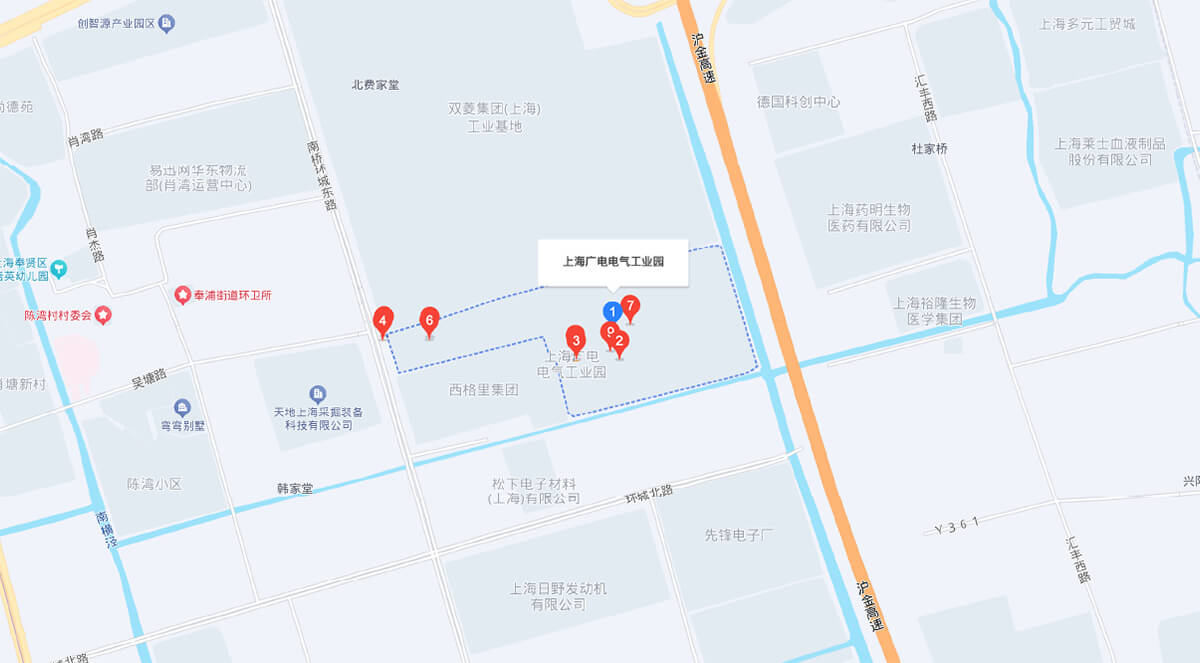Tap red map marker number 2
This screenshot has width=1200, height=663.
620,343
